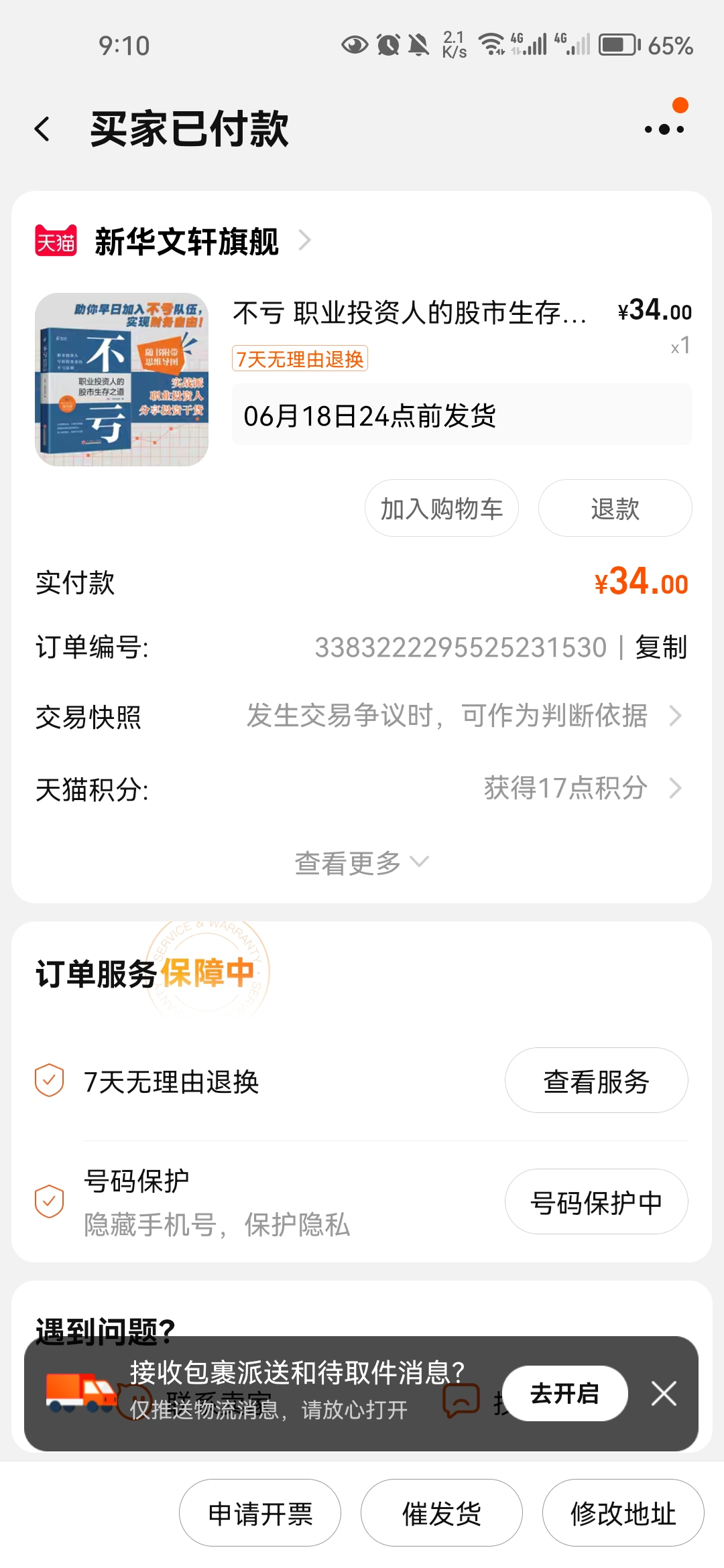Tap 修改地址 to change address
Screen dimensions: 724x1568
click(623, 1513)
